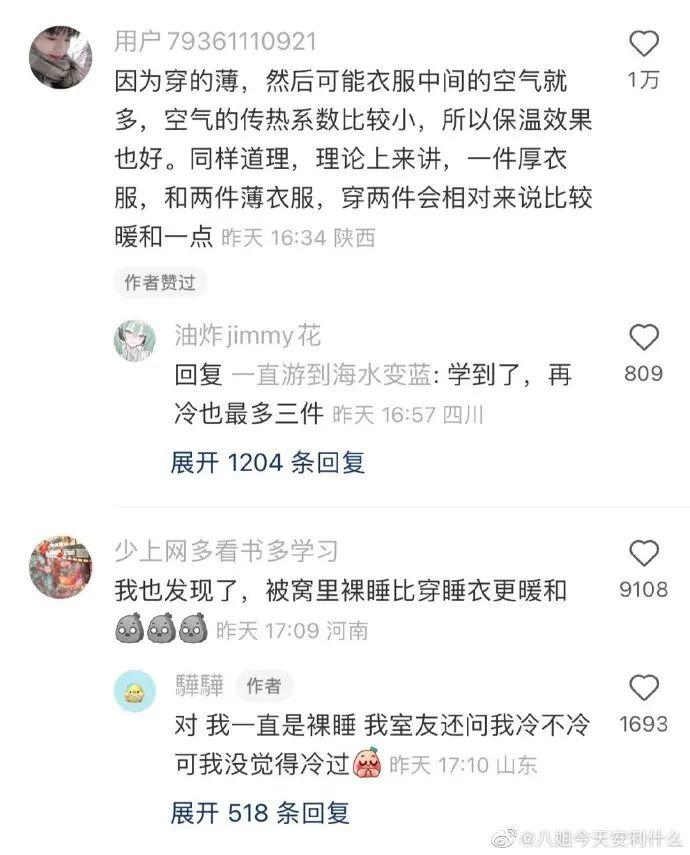Screen dimensions: 690x855
Task: Expand the 518 replies
Action: [259, 812]
